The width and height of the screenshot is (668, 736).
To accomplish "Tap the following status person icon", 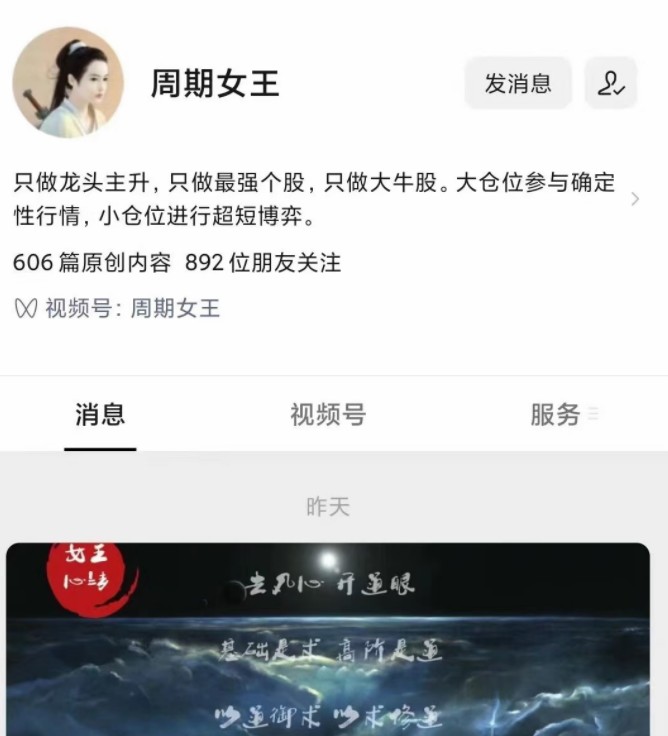I will [611, 84].
